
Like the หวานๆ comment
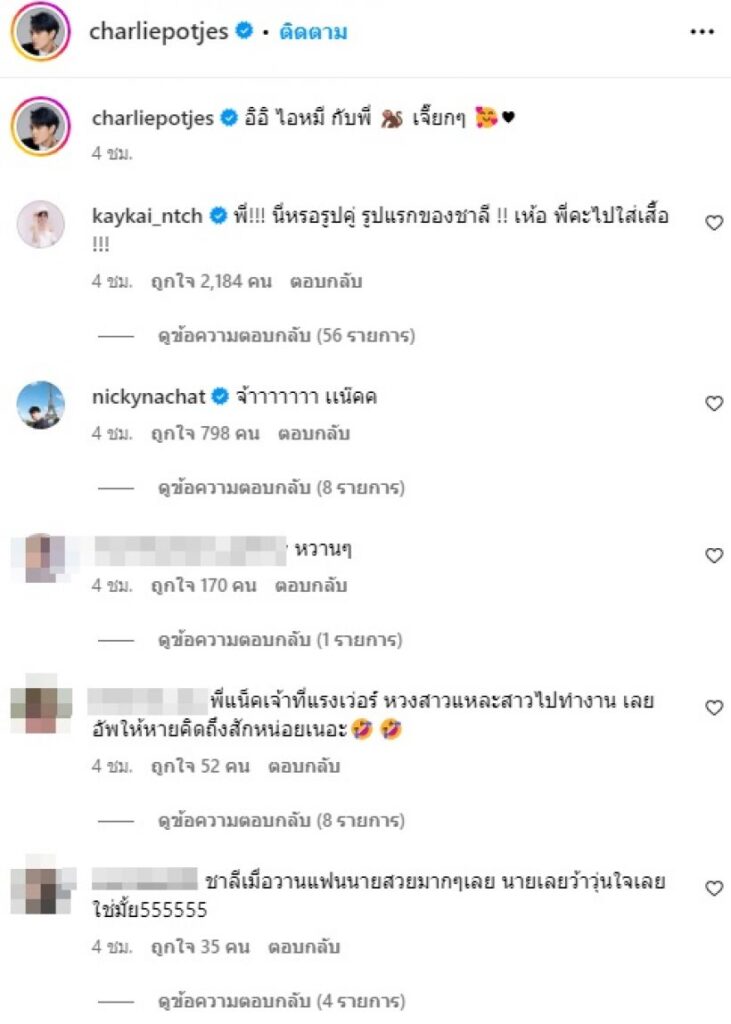(x=714, y=555)
